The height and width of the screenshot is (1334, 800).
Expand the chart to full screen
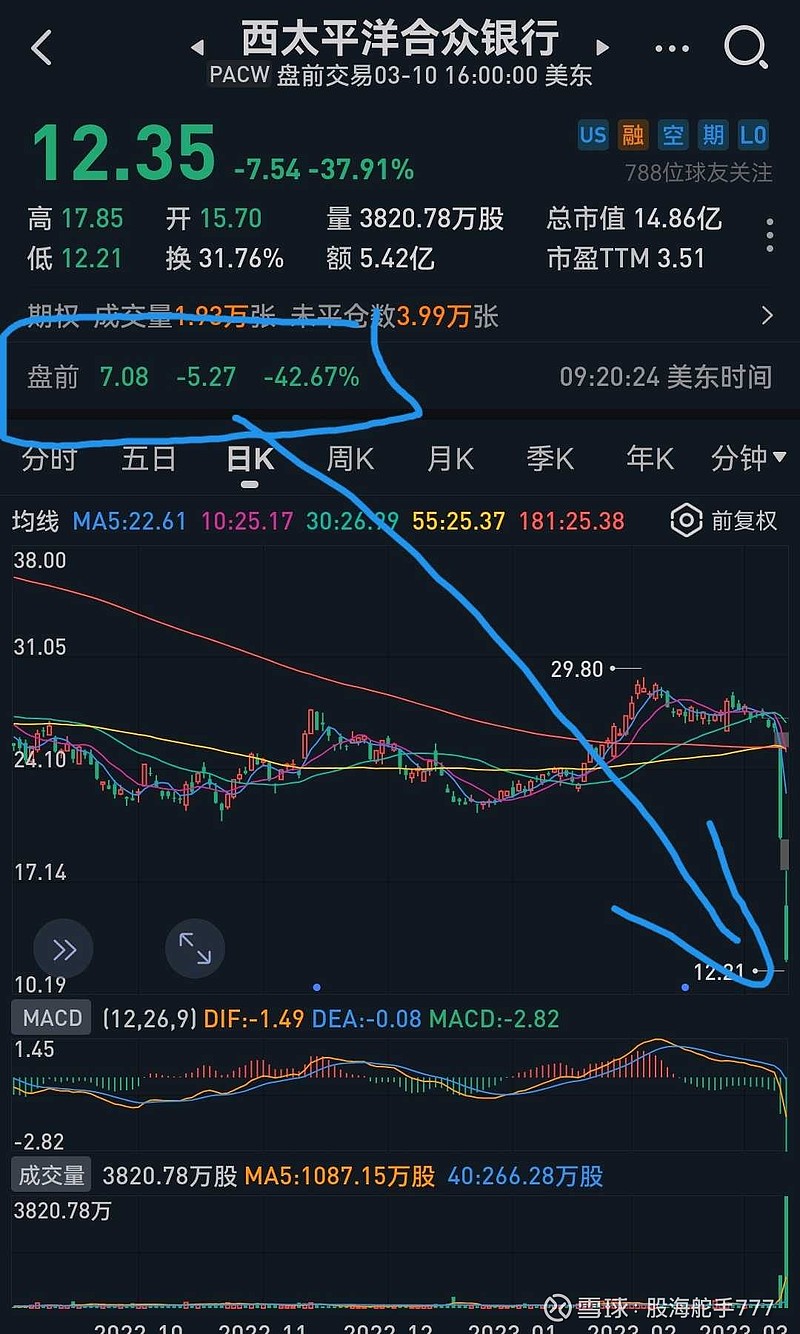coord(195,948)
